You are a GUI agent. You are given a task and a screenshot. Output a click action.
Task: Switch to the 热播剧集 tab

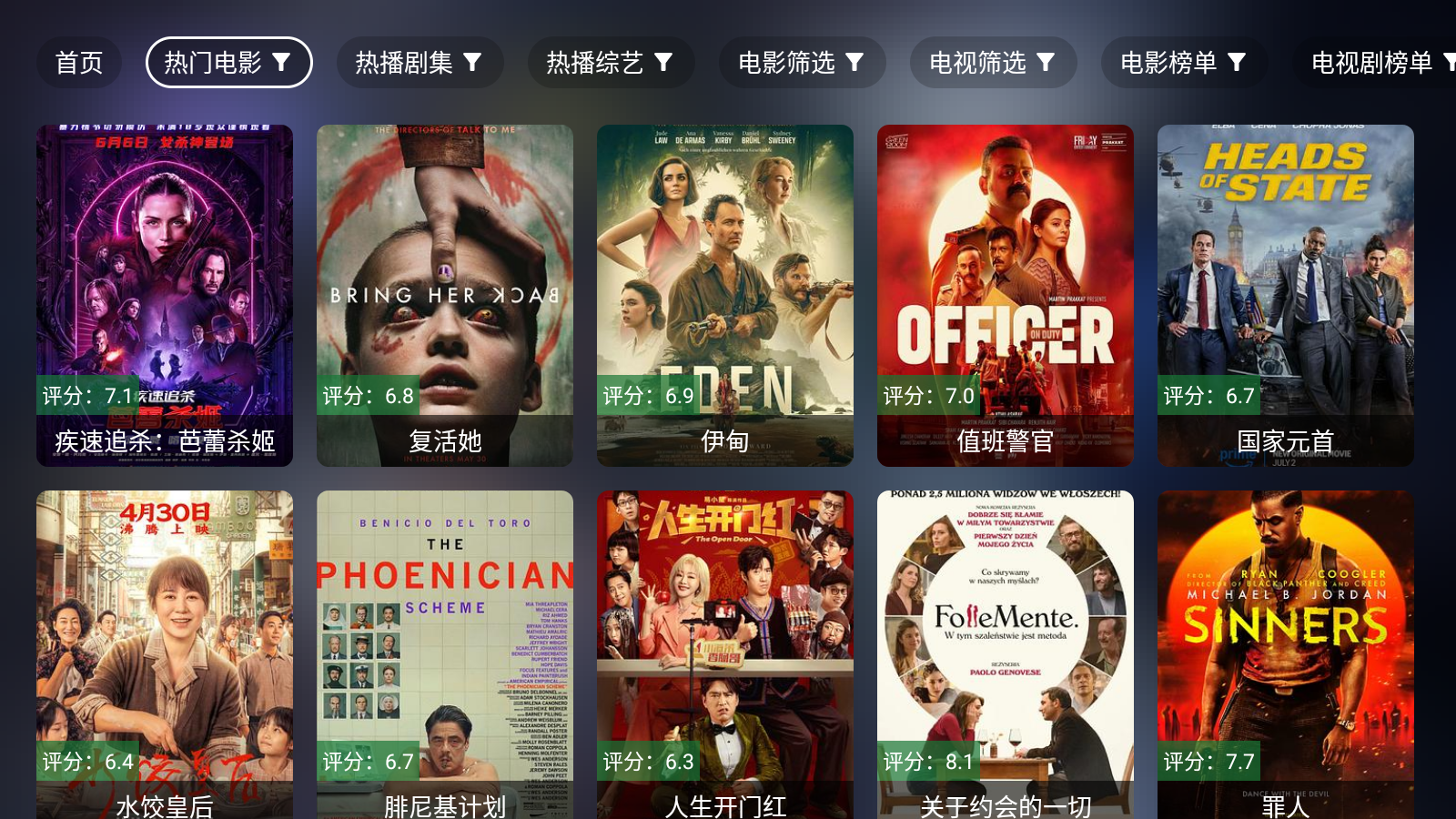click(x=419, y=63)
